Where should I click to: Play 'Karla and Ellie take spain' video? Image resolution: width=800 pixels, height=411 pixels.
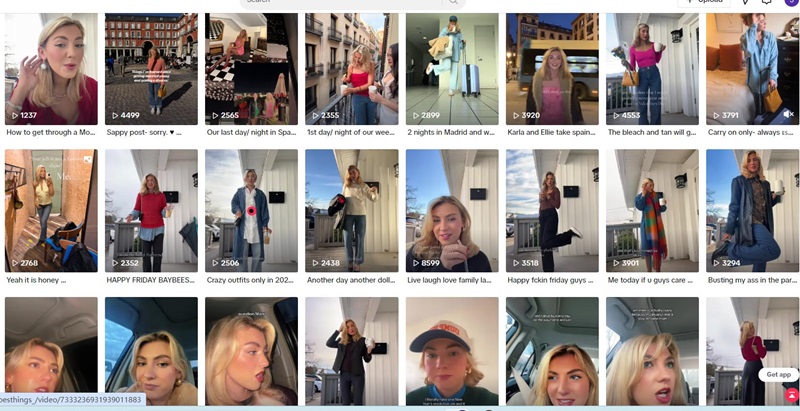pyautogui.click(x=552, y=68)
